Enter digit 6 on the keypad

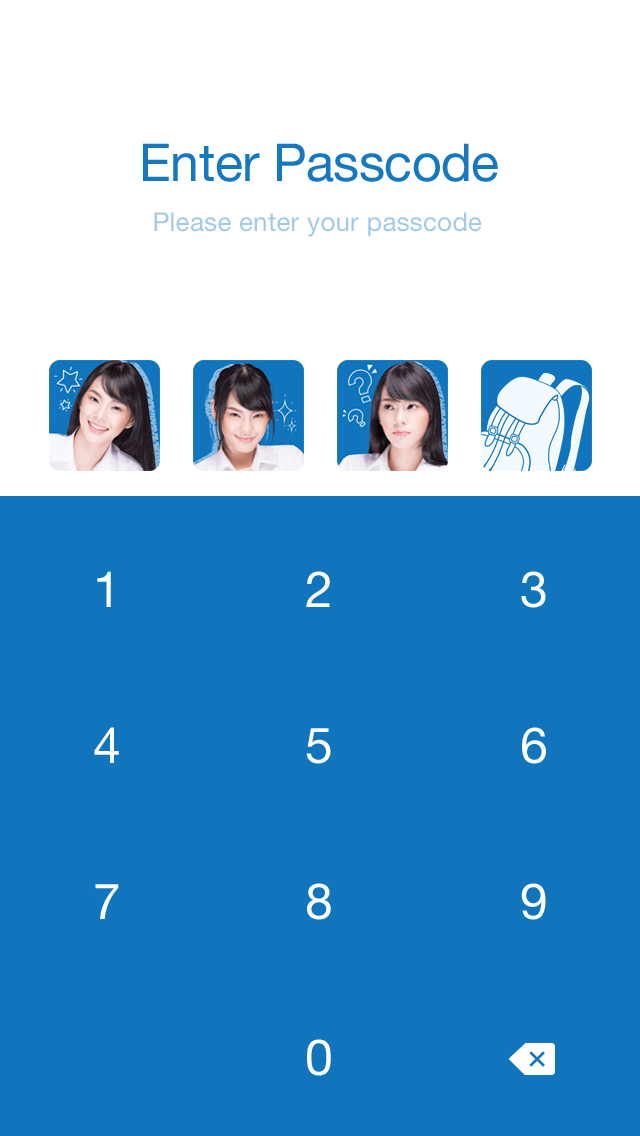(533, 746)
